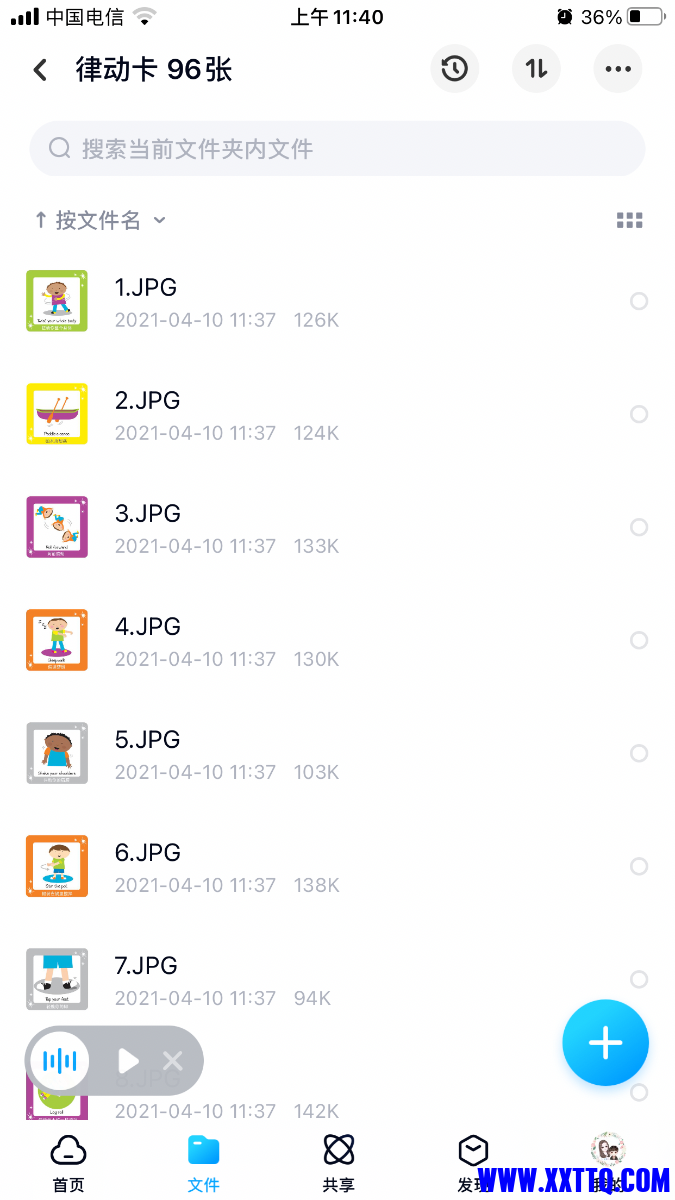Viewport: 675px width, 1200px height.
Task: Switch to the 首页 tab
Action: [68, 1164]
